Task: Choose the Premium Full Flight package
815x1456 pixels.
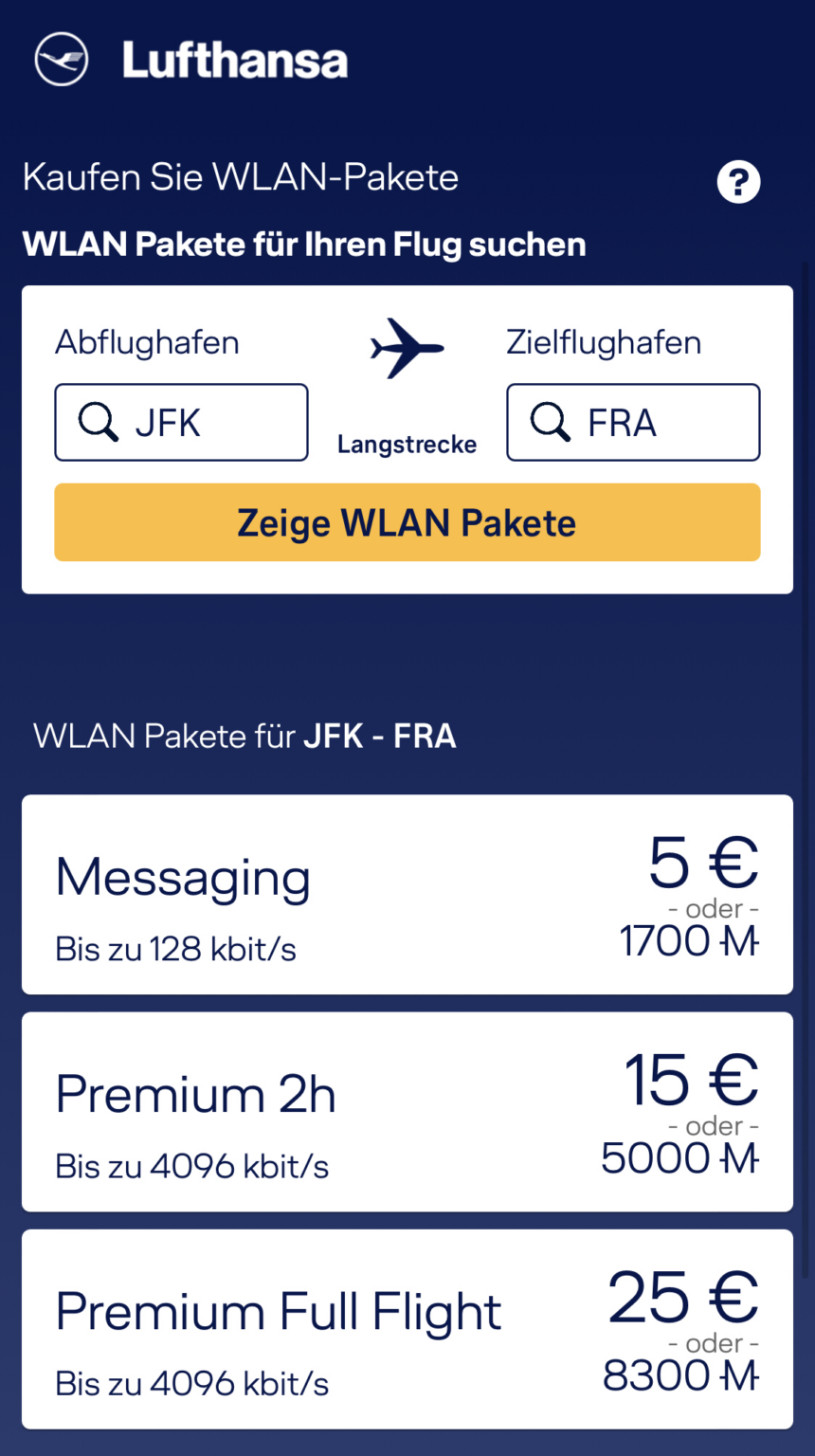Action: pos(407,1329)
